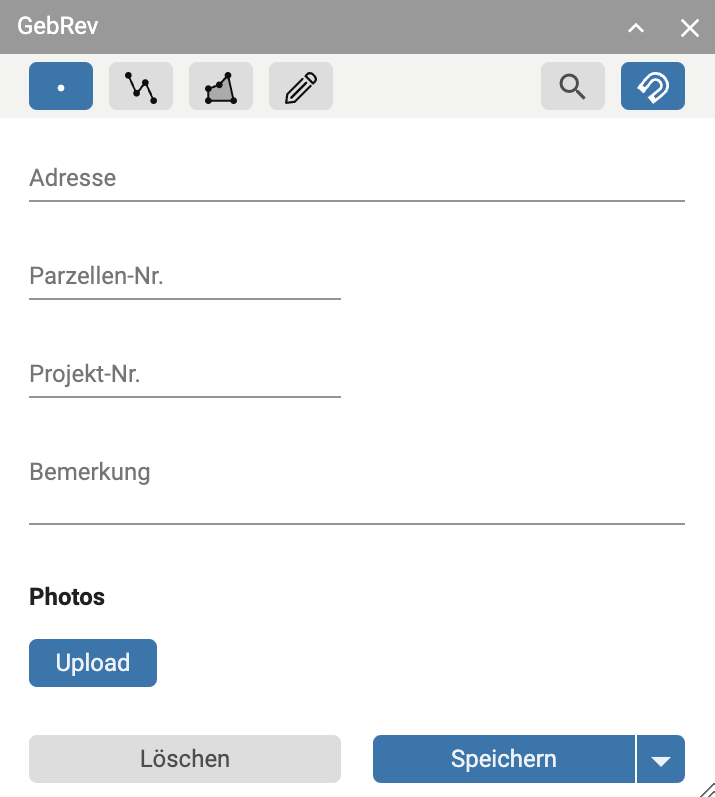715x797 pixels.
Task: Collapse the GebRev panel
Action: pyautogui.click(x=636, y=28)
